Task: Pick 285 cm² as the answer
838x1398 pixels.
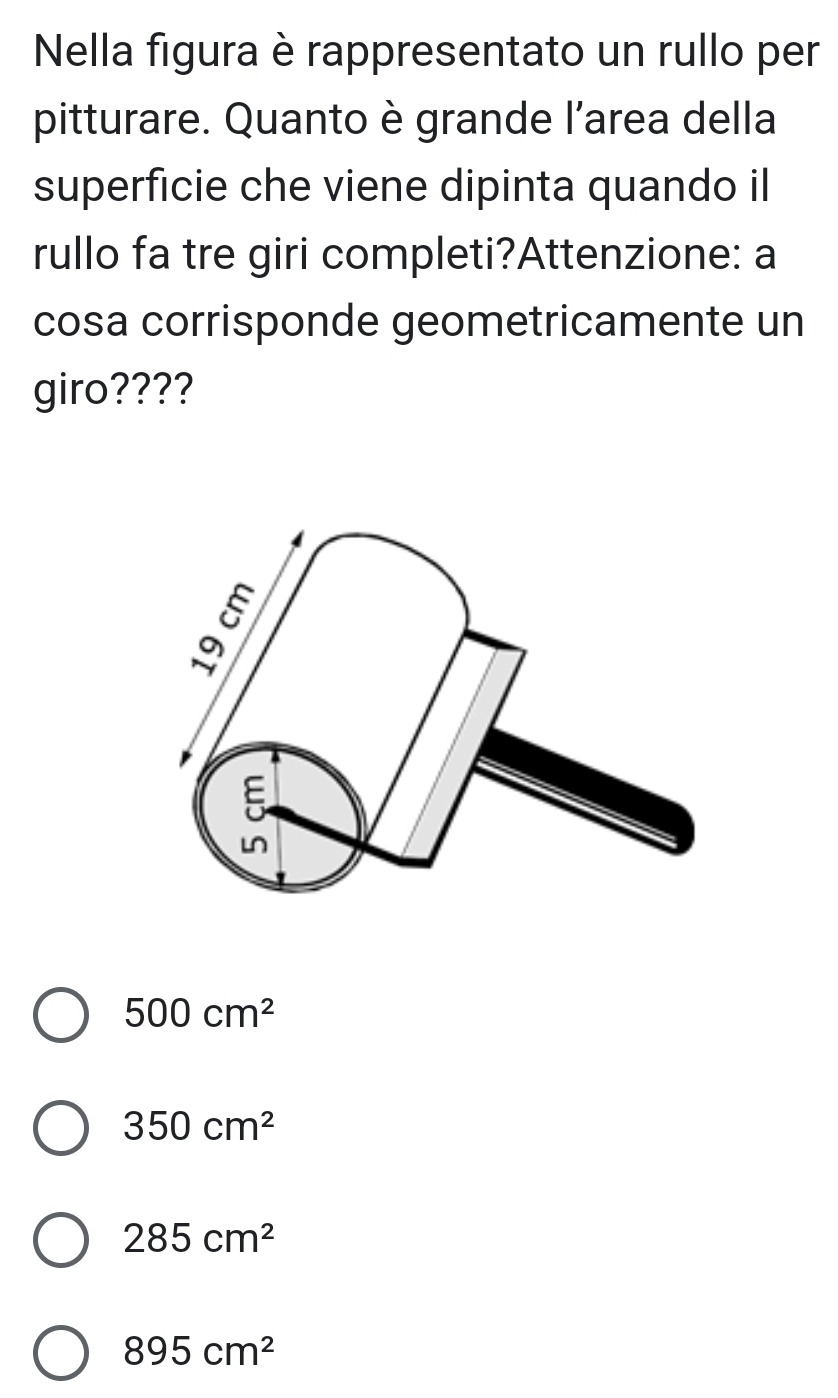Action: click(x=61, y=1241)
